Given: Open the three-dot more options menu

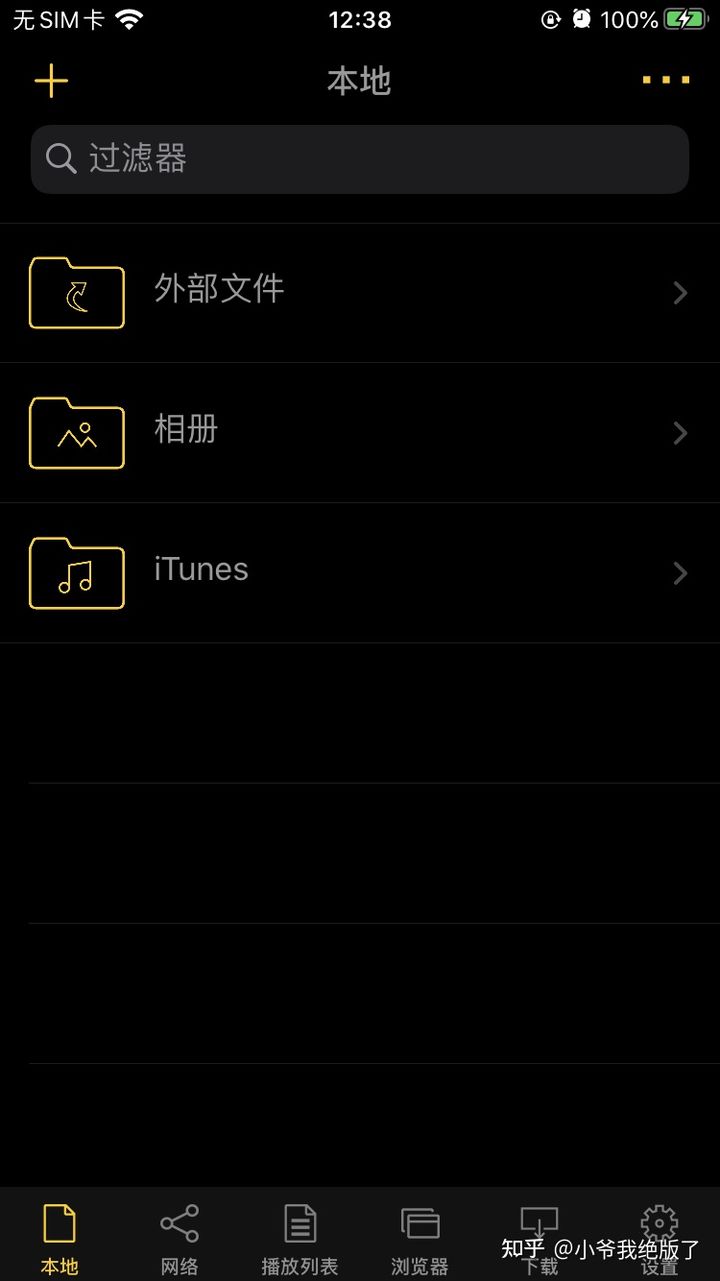Looking at the screenshot, I should pos(666,80).
